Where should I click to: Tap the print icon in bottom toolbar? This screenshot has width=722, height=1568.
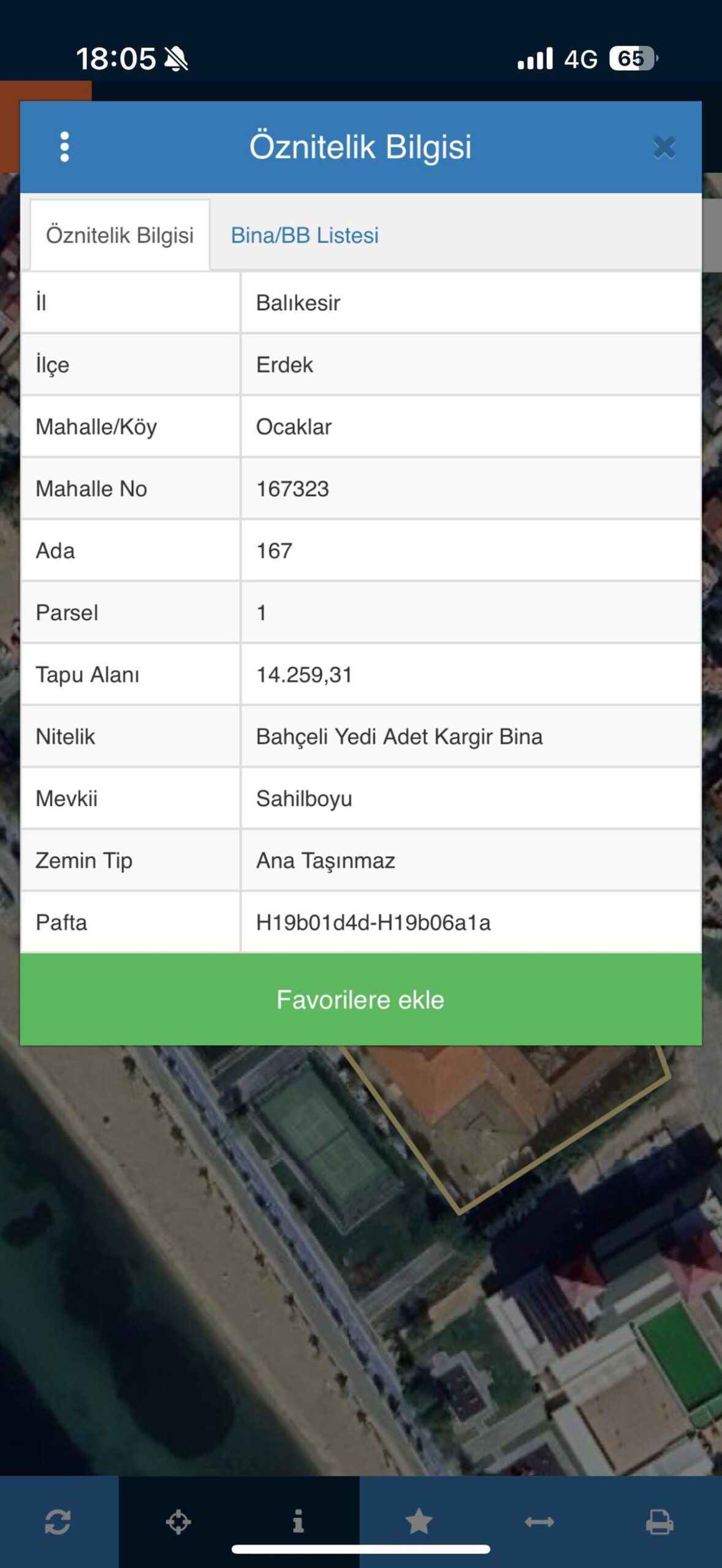pyautogui.click(x=660, y=1521)
